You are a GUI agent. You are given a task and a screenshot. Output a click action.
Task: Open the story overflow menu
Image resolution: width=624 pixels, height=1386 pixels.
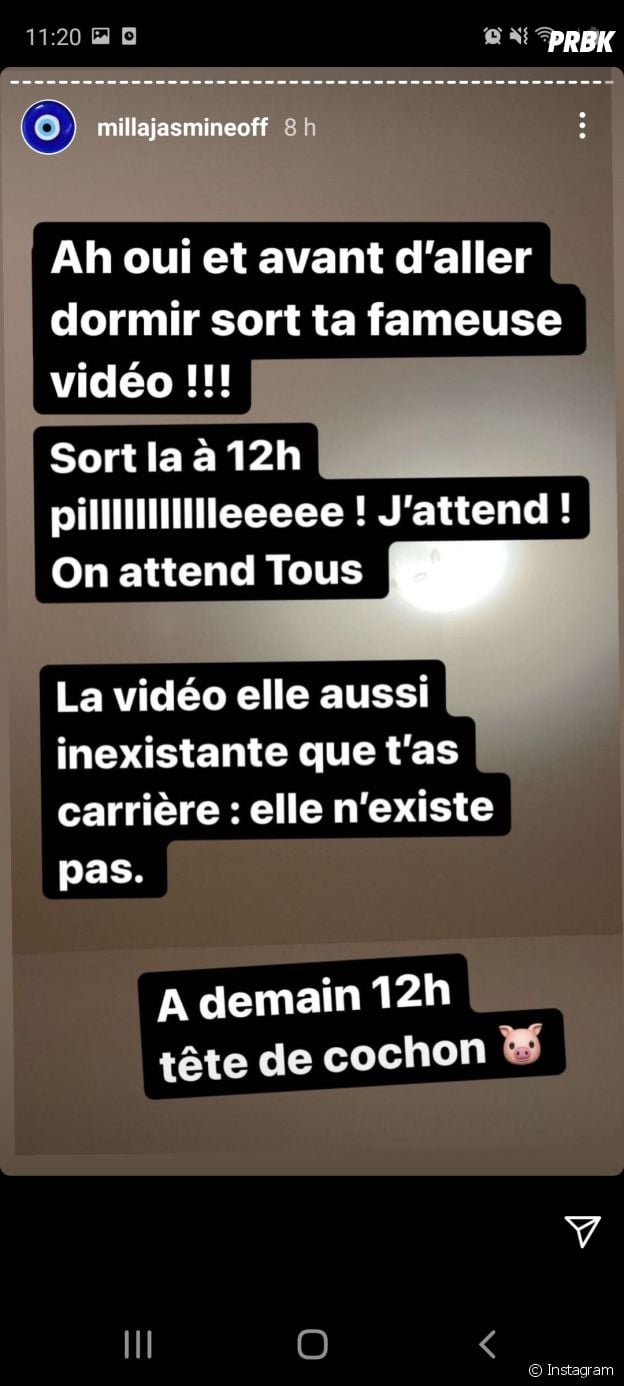pyautogui.click(x=582, y=125)
